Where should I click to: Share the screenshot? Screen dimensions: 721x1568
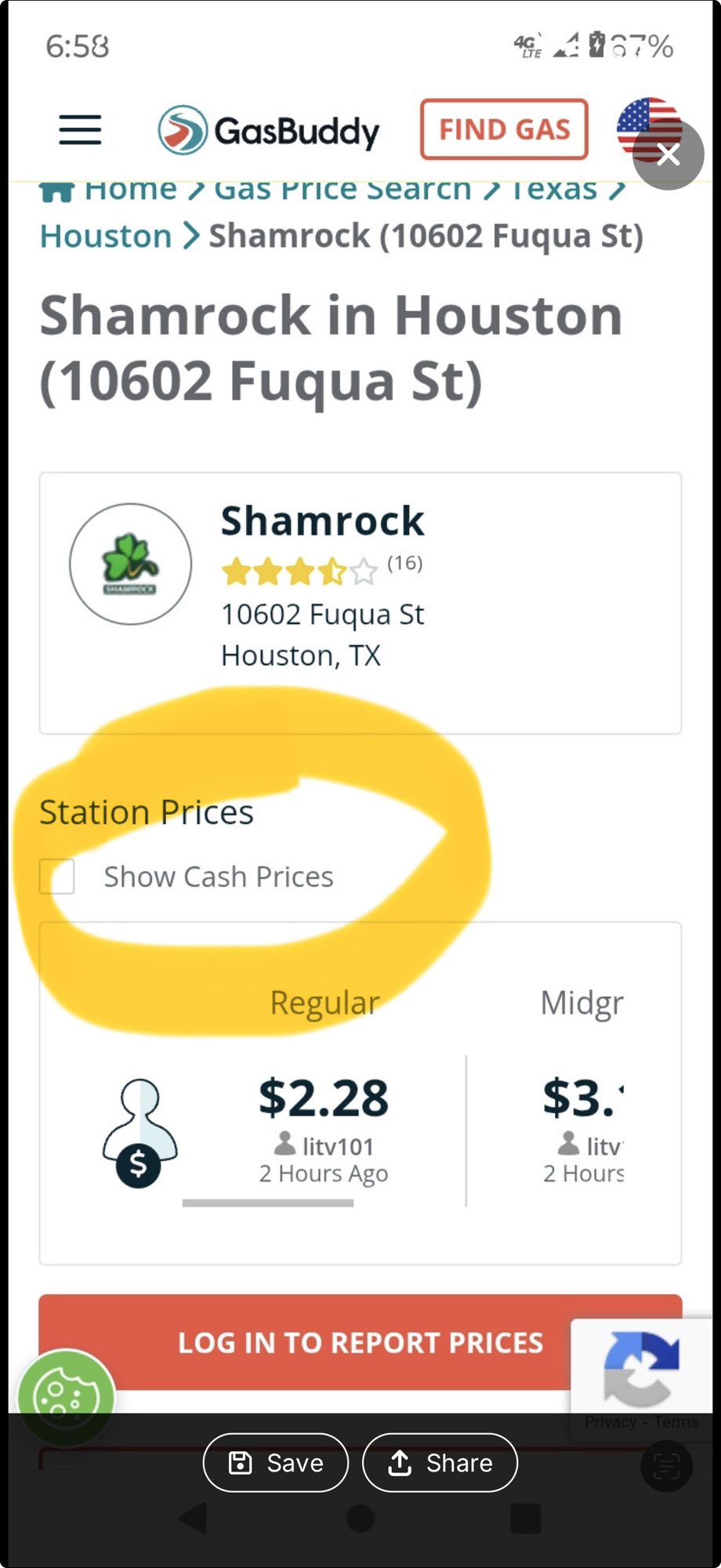coord(440,1463)
